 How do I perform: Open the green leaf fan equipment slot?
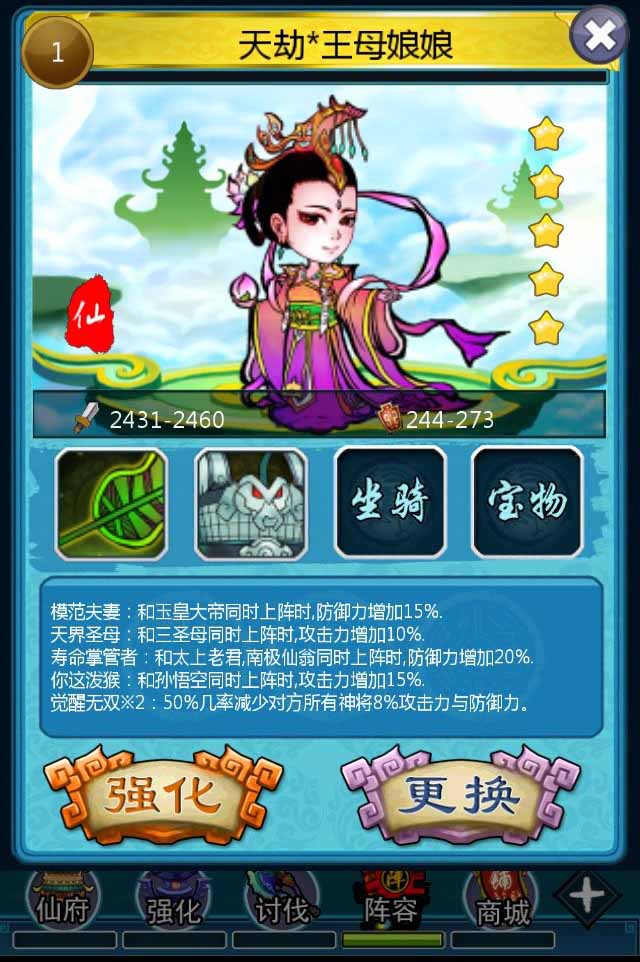tap(111, 503)
